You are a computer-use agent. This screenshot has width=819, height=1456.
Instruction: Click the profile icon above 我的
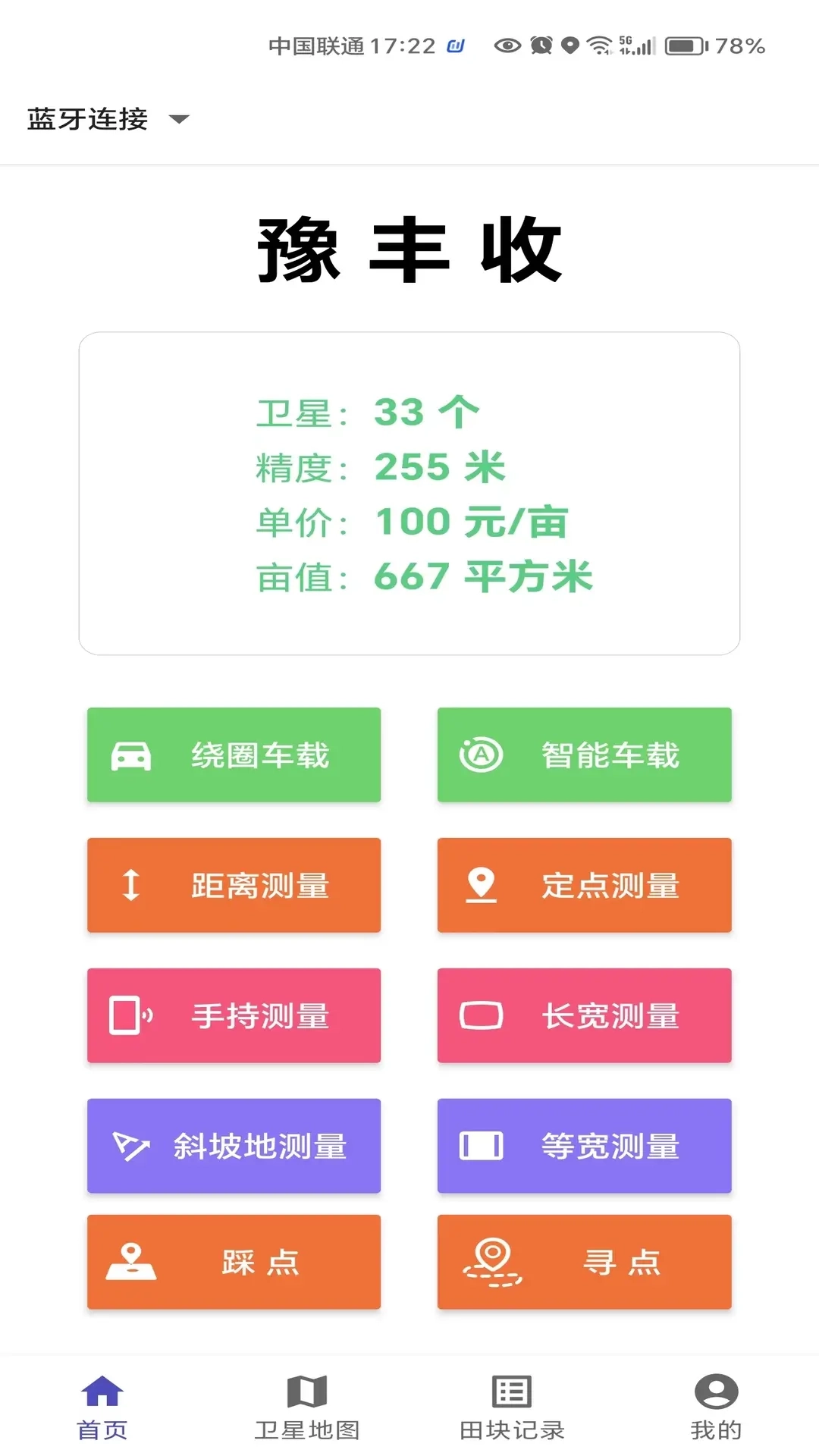(714, 1392)
